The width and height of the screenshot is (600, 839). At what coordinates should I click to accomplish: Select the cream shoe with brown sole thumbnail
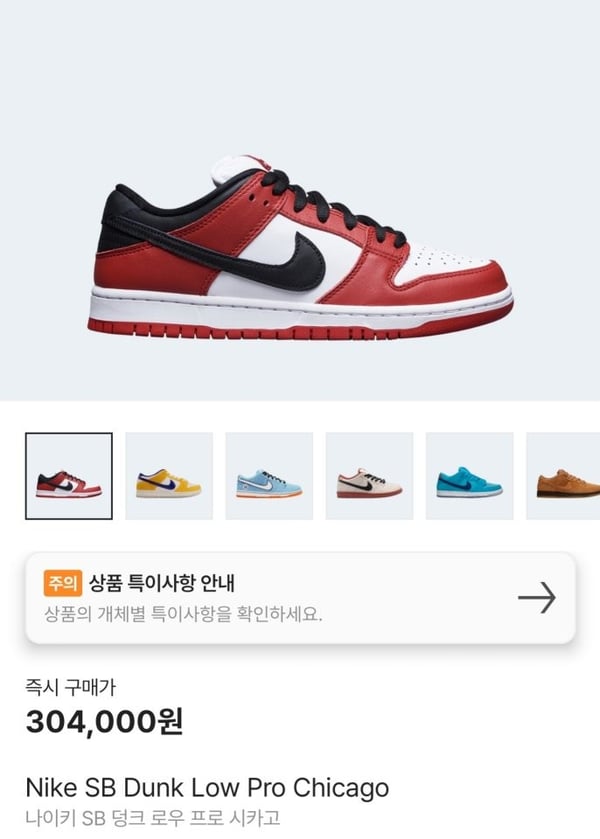click(x=369, y=476)
